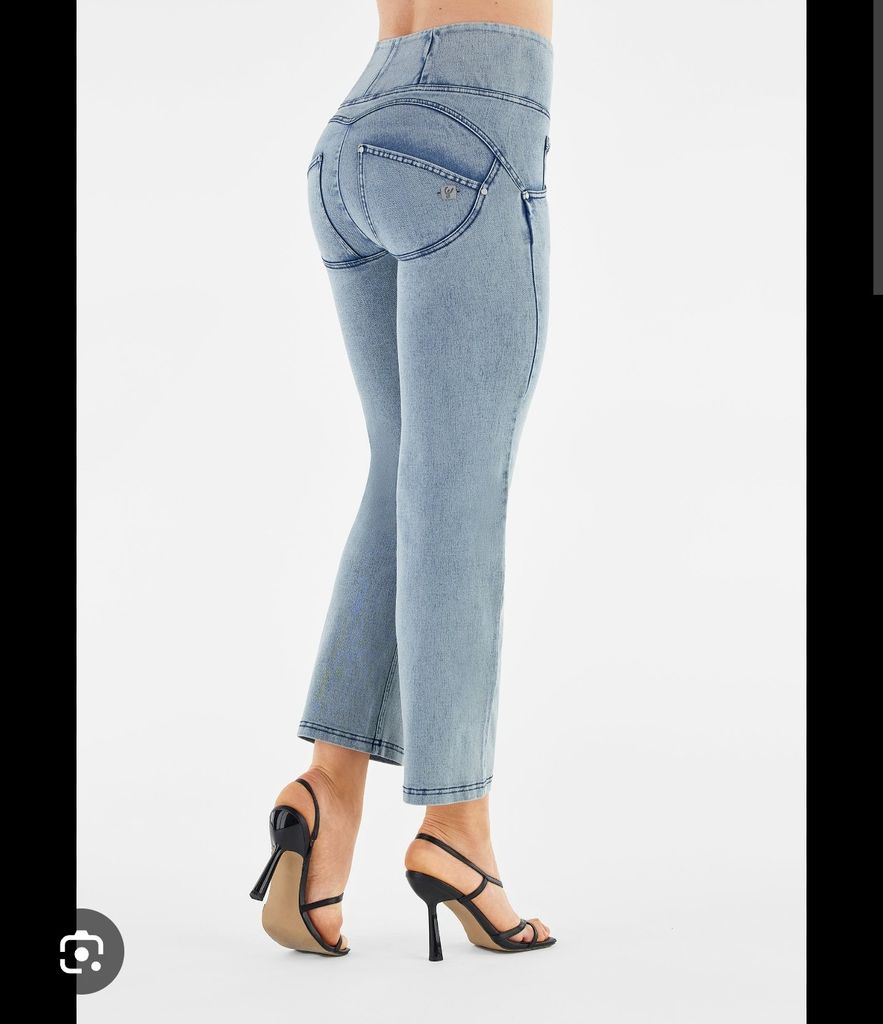Search this image with Google Lens
The height and width of the screenshot is (1024, 883).
(82, 952)
